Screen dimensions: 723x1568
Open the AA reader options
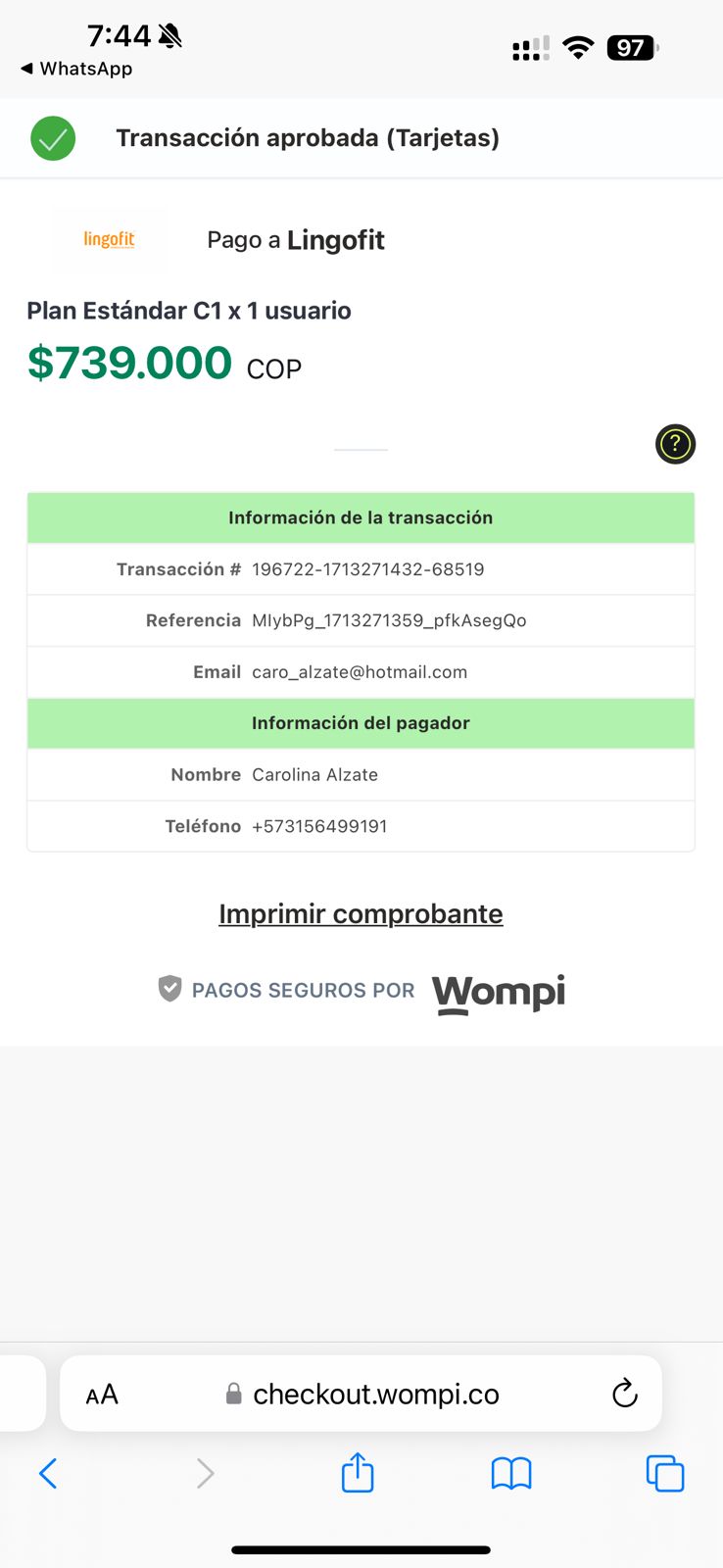[102, 1394]
